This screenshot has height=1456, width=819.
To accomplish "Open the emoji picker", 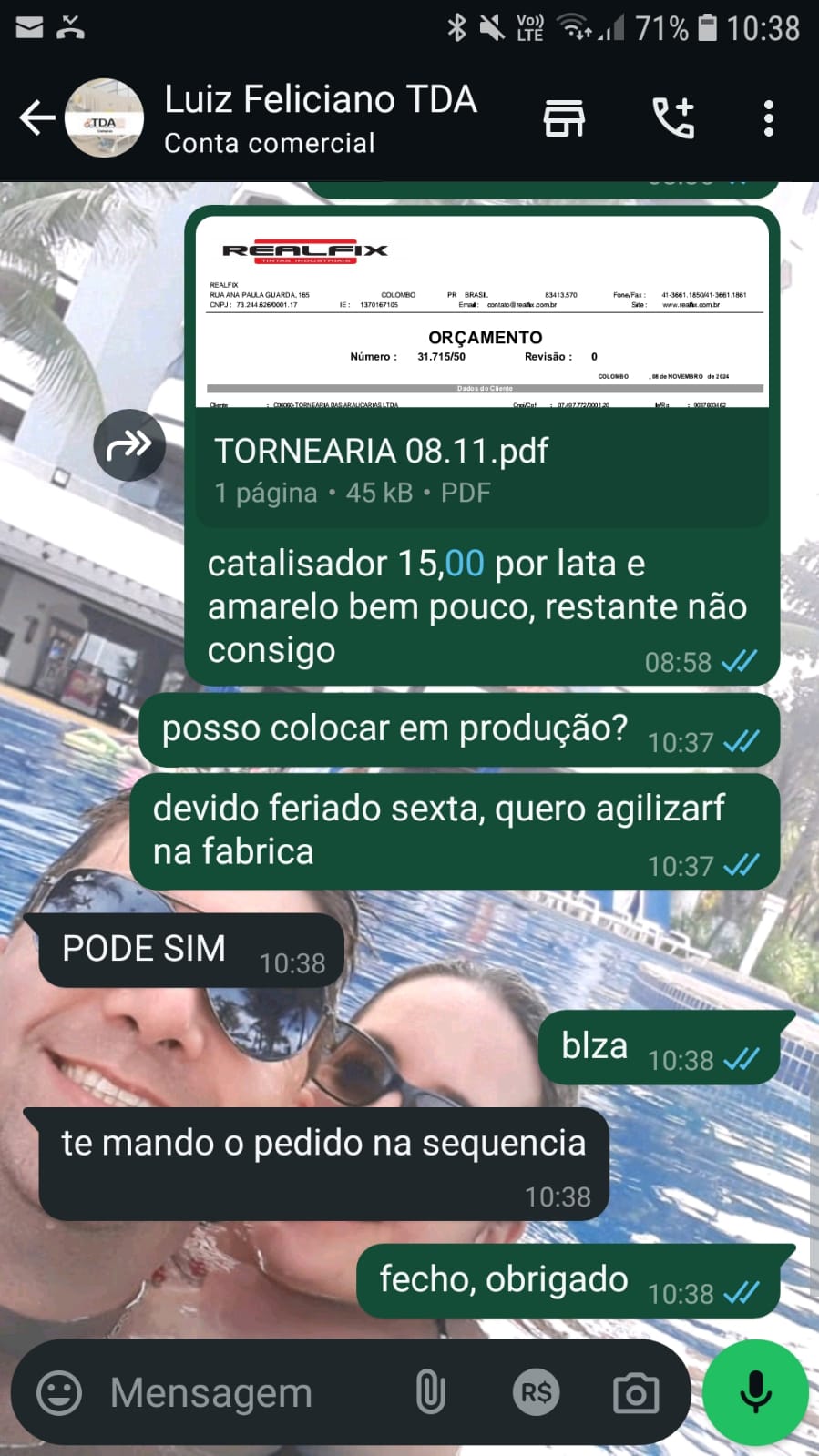I will pyautogui.click(x=59, y=1392).
